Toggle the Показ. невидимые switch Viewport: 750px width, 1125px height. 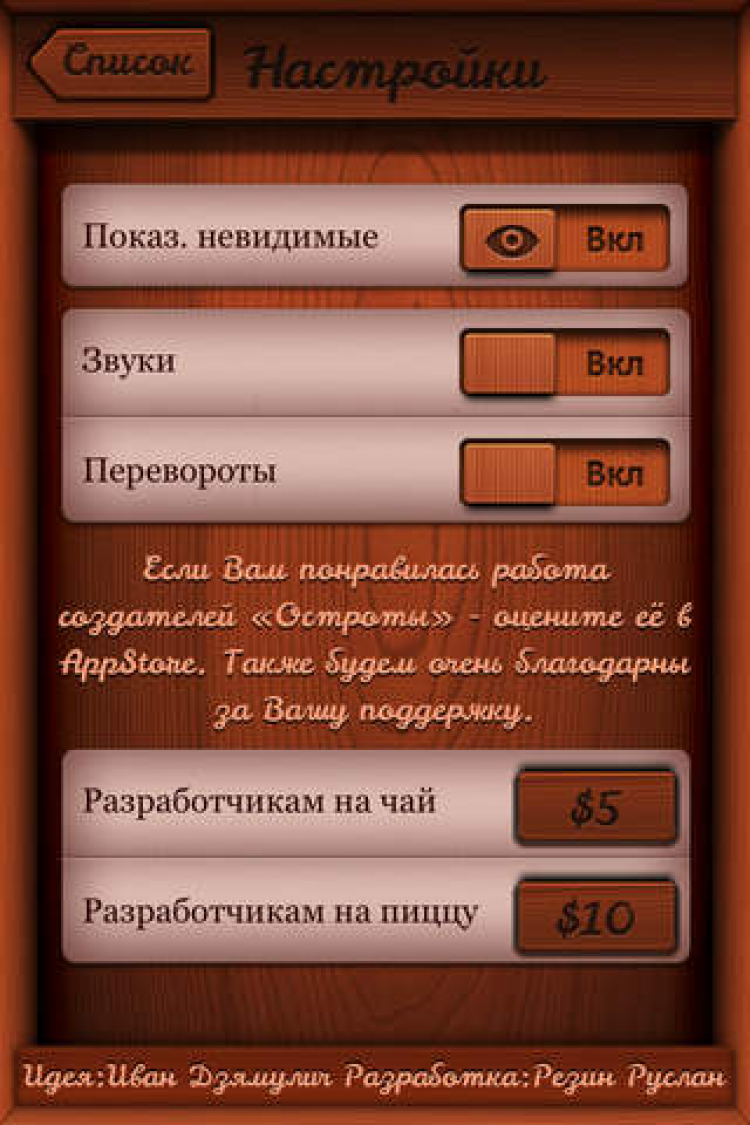pos(565,239)
